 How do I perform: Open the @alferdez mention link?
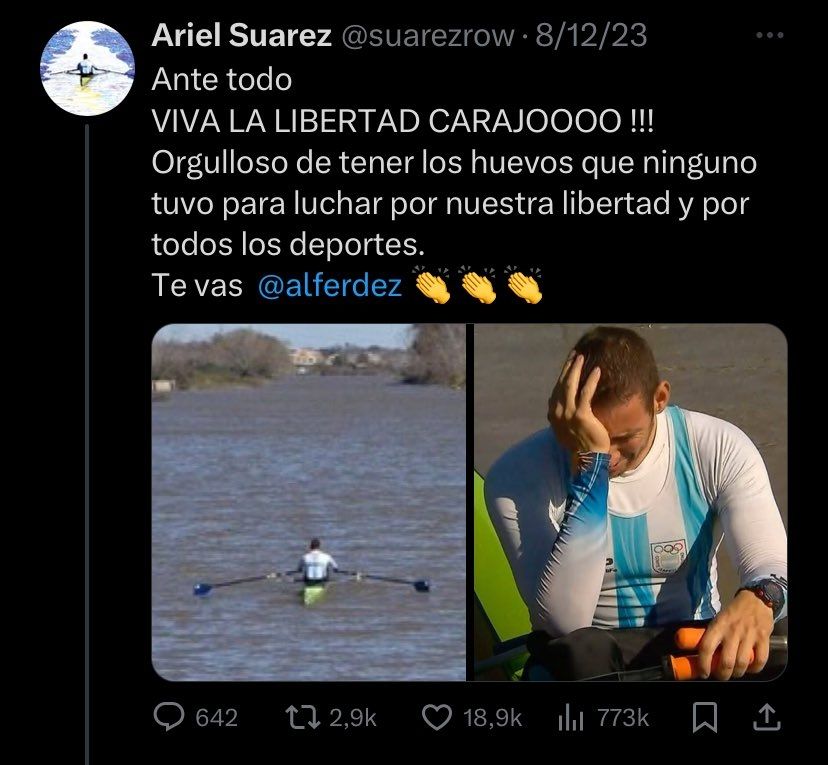pyautogui.click(x=330, y=286)
